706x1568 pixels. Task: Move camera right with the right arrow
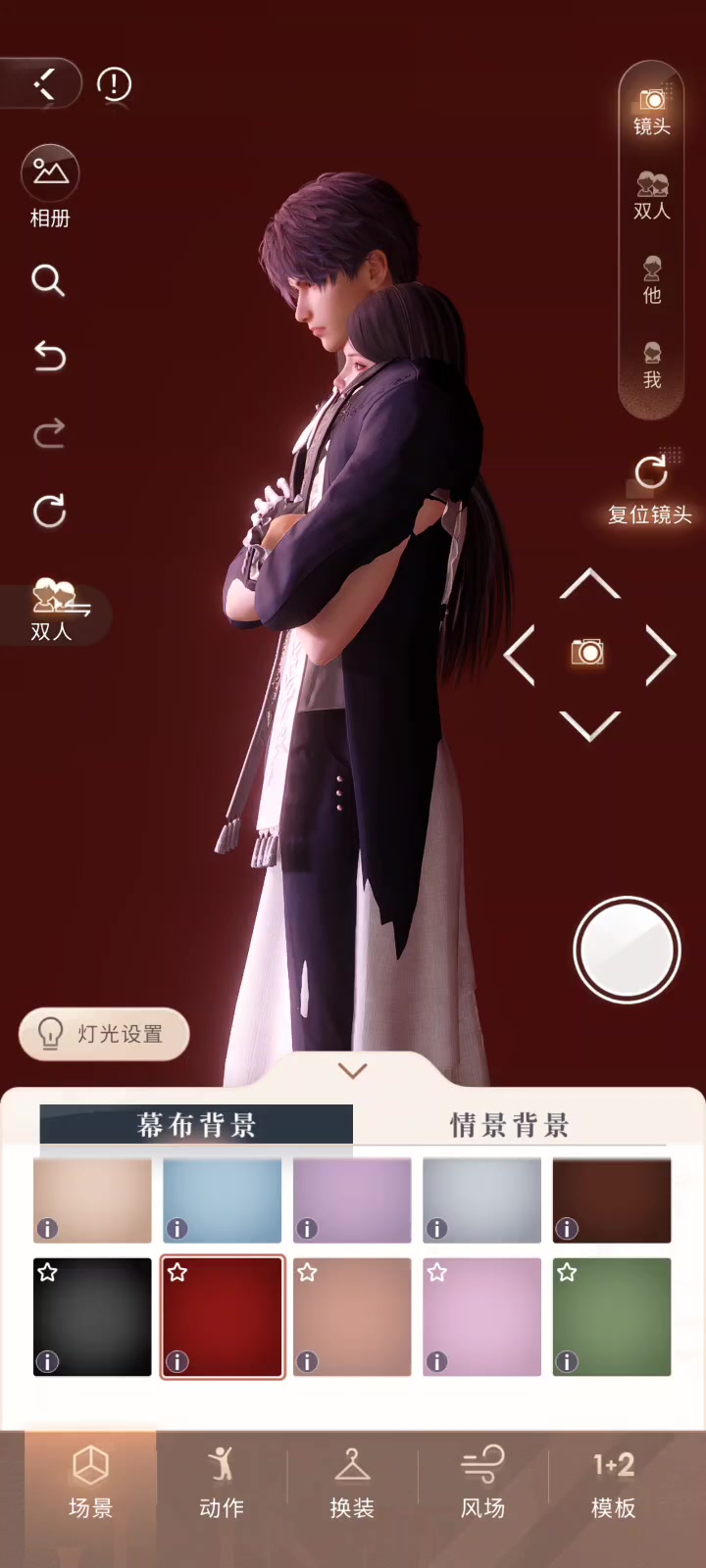(661, 654)
